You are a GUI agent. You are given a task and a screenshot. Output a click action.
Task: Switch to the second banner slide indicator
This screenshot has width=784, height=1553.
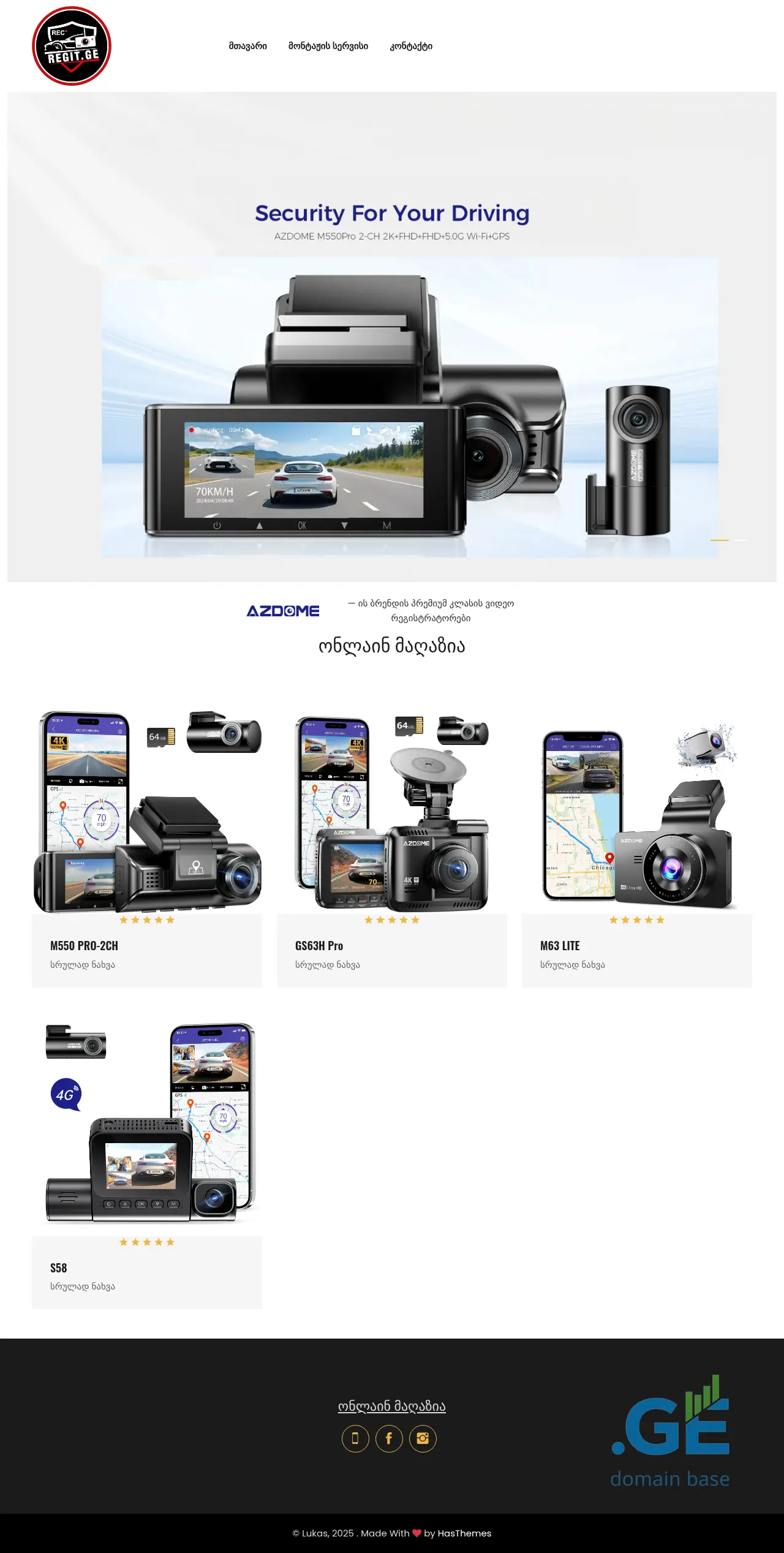pyautogui.click(x=741, y=540)
